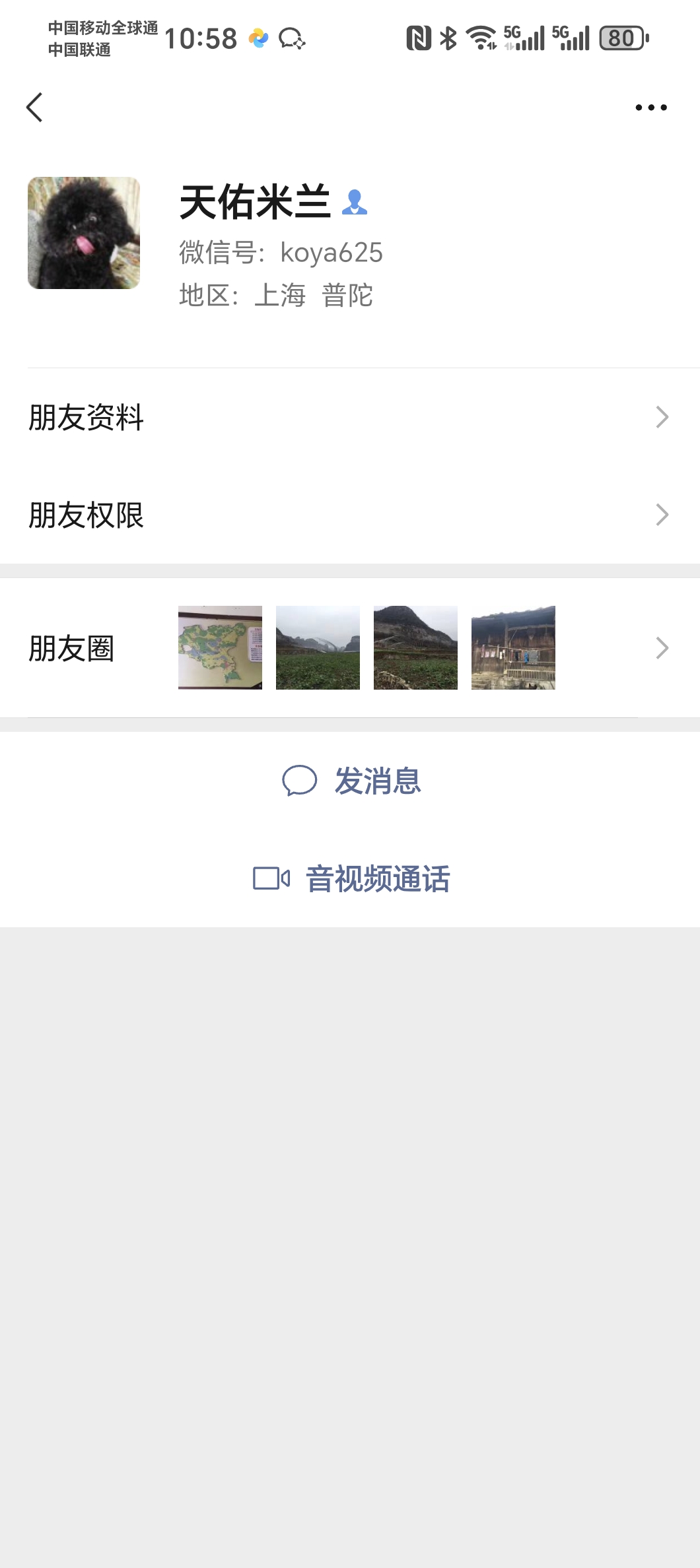
Task: Start a call with 音视频通话
Action: pyautogui.click(x=351, y=878)
